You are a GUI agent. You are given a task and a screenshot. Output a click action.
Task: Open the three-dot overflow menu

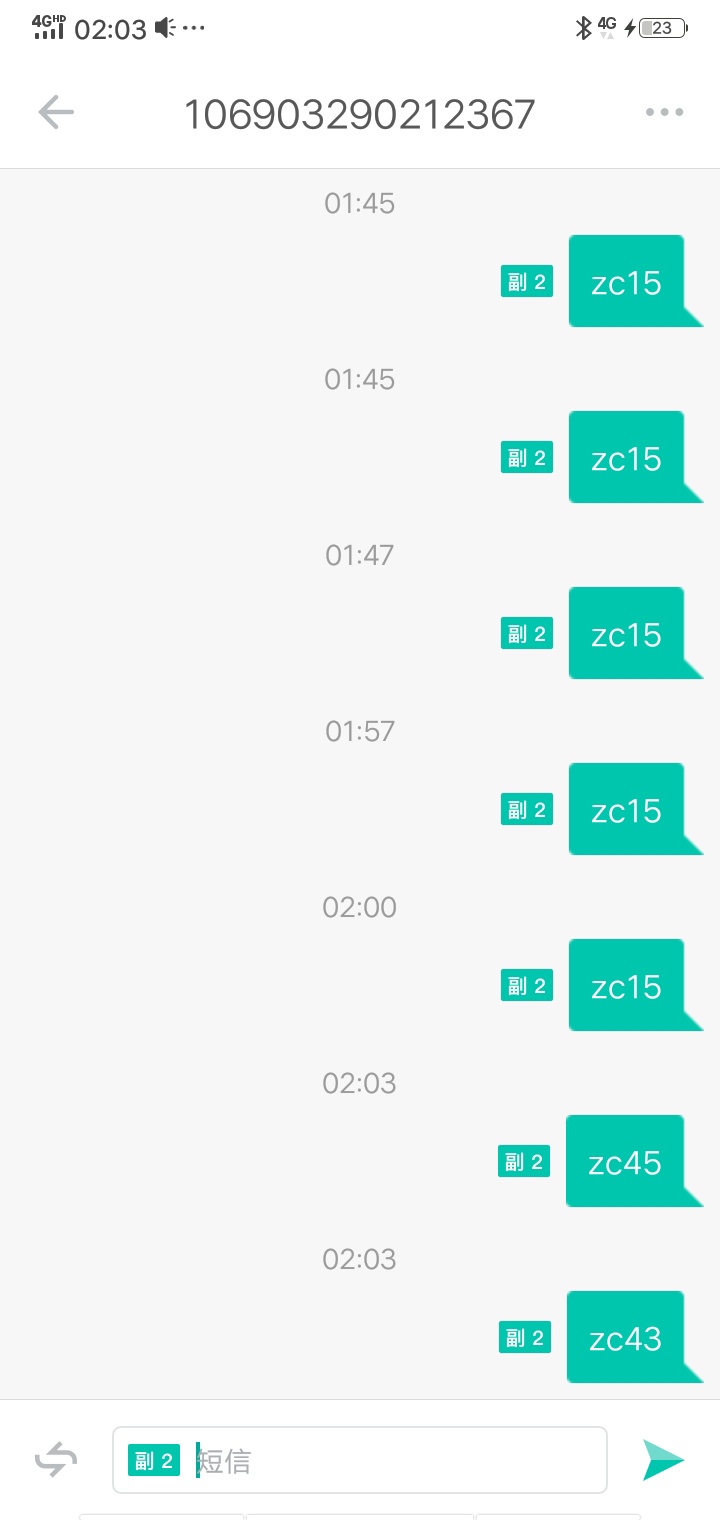[x=664, y=112]
